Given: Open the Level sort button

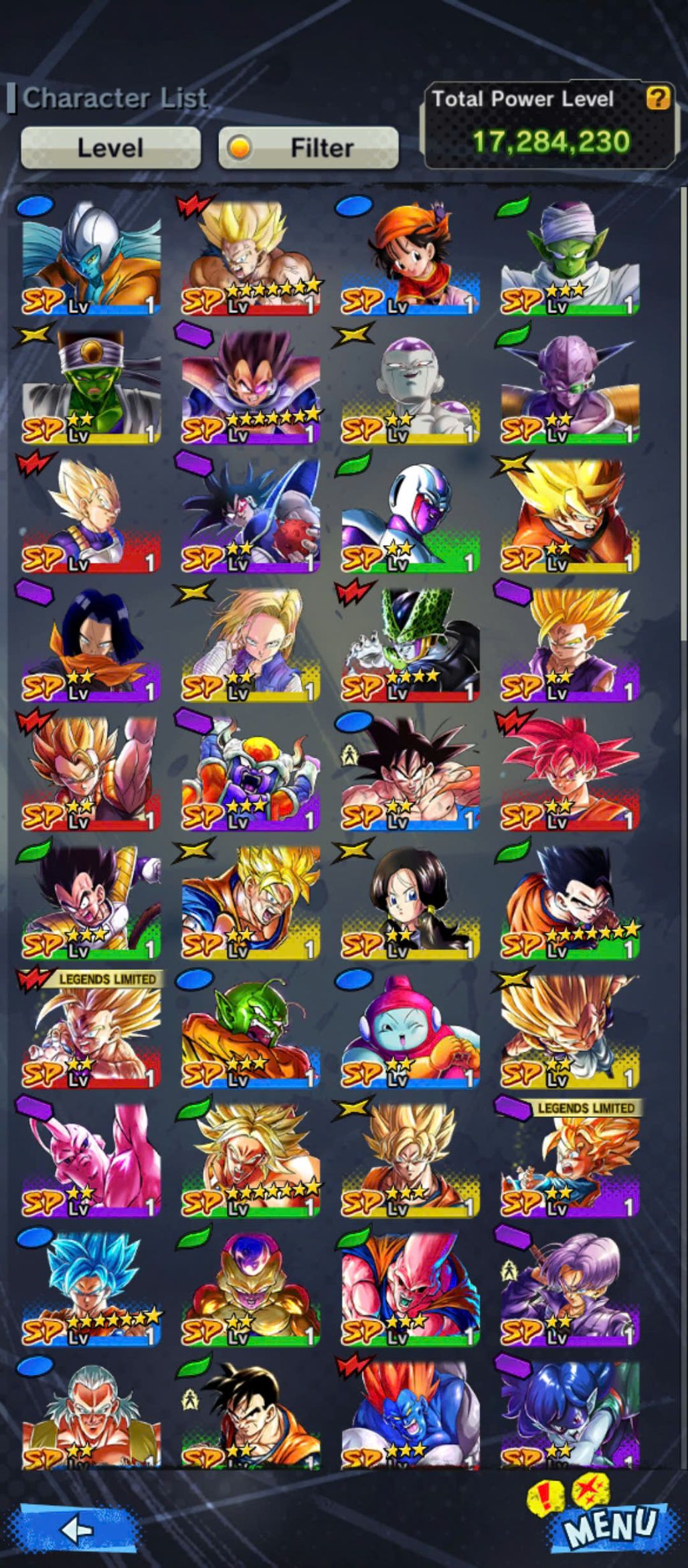Looking at the screenshot, I should pos(110,147).
